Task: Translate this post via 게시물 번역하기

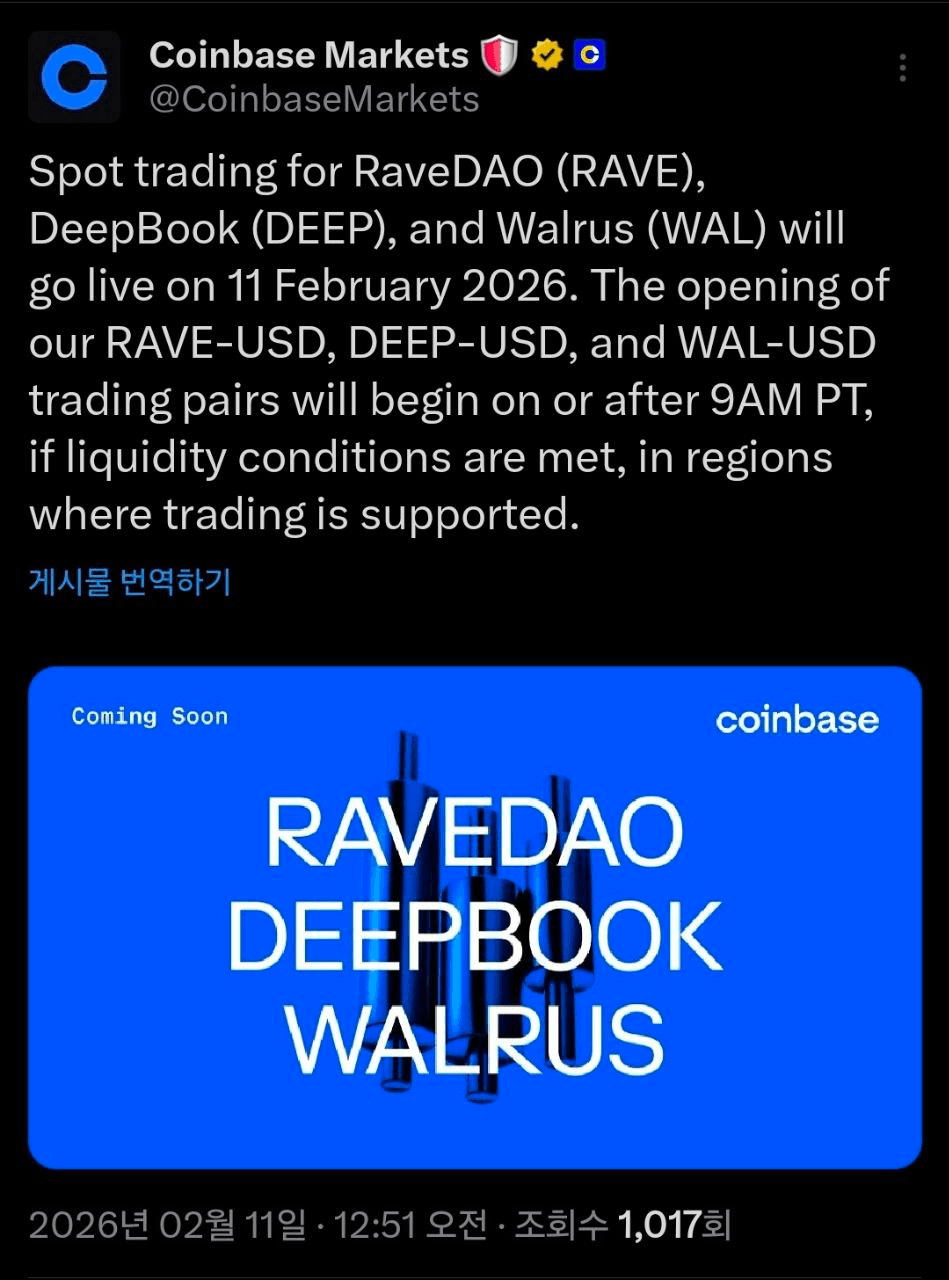Action: 130,582
